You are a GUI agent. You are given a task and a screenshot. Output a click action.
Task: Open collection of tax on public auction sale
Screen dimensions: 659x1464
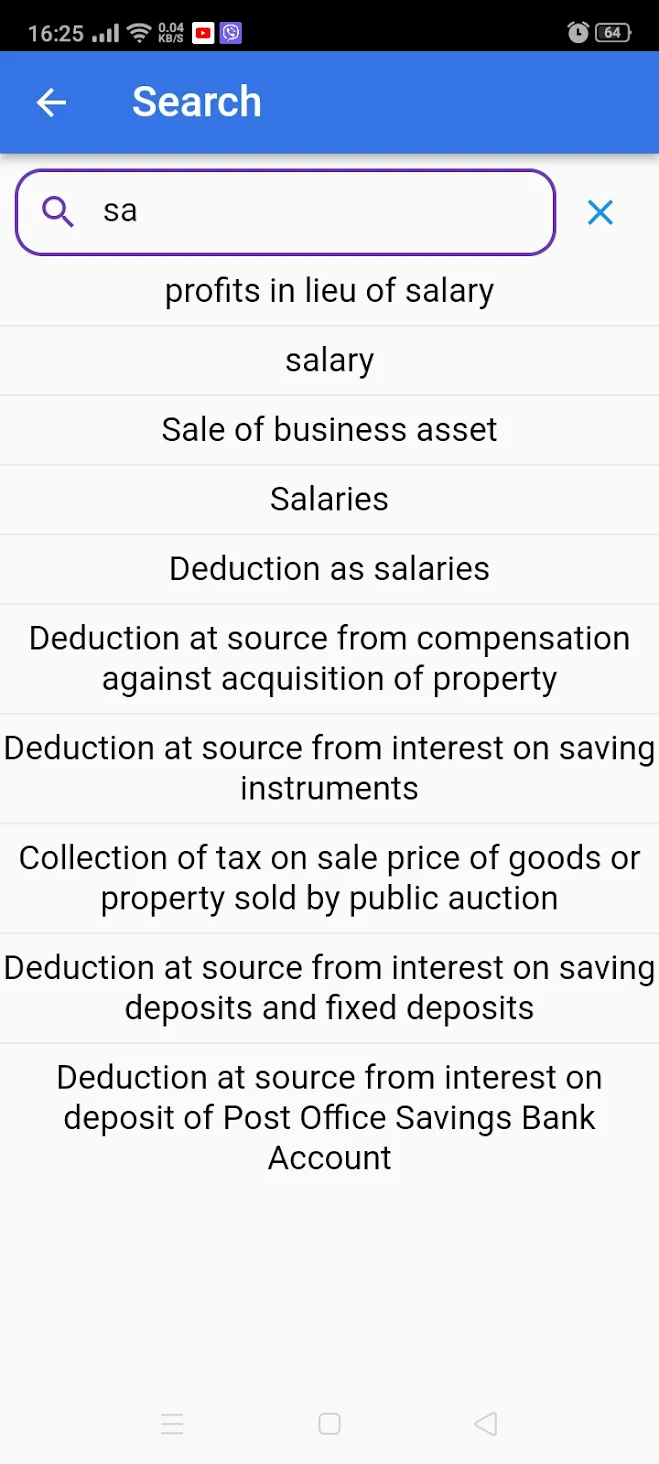[329, 878]
